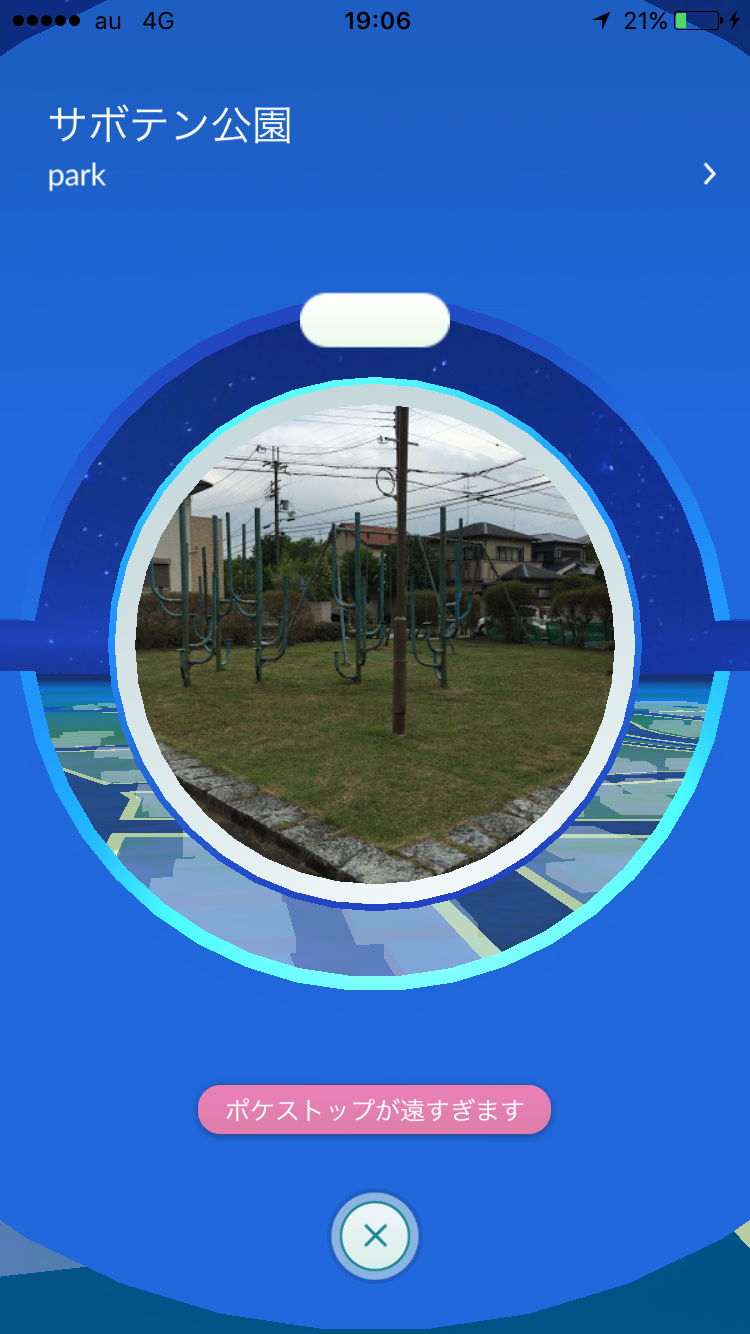Open the サボテン公園 details chevron

pyautogui.click(x=709, y=175)
